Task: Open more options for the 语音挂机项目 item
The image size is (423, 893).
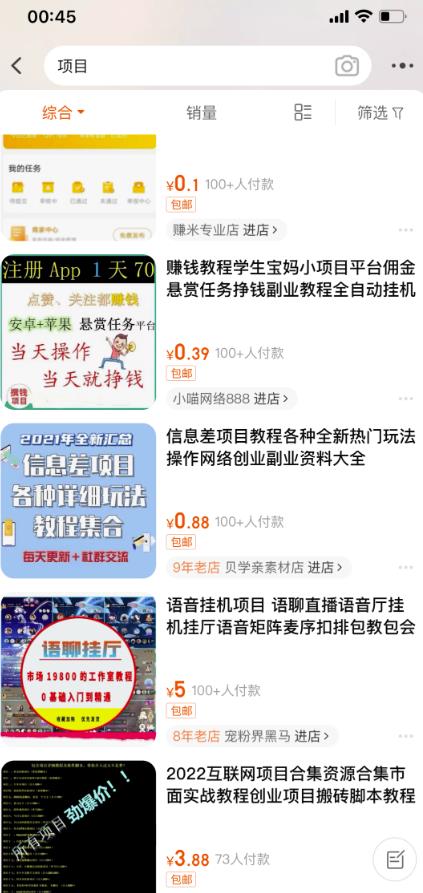Action: coord(406,736)
